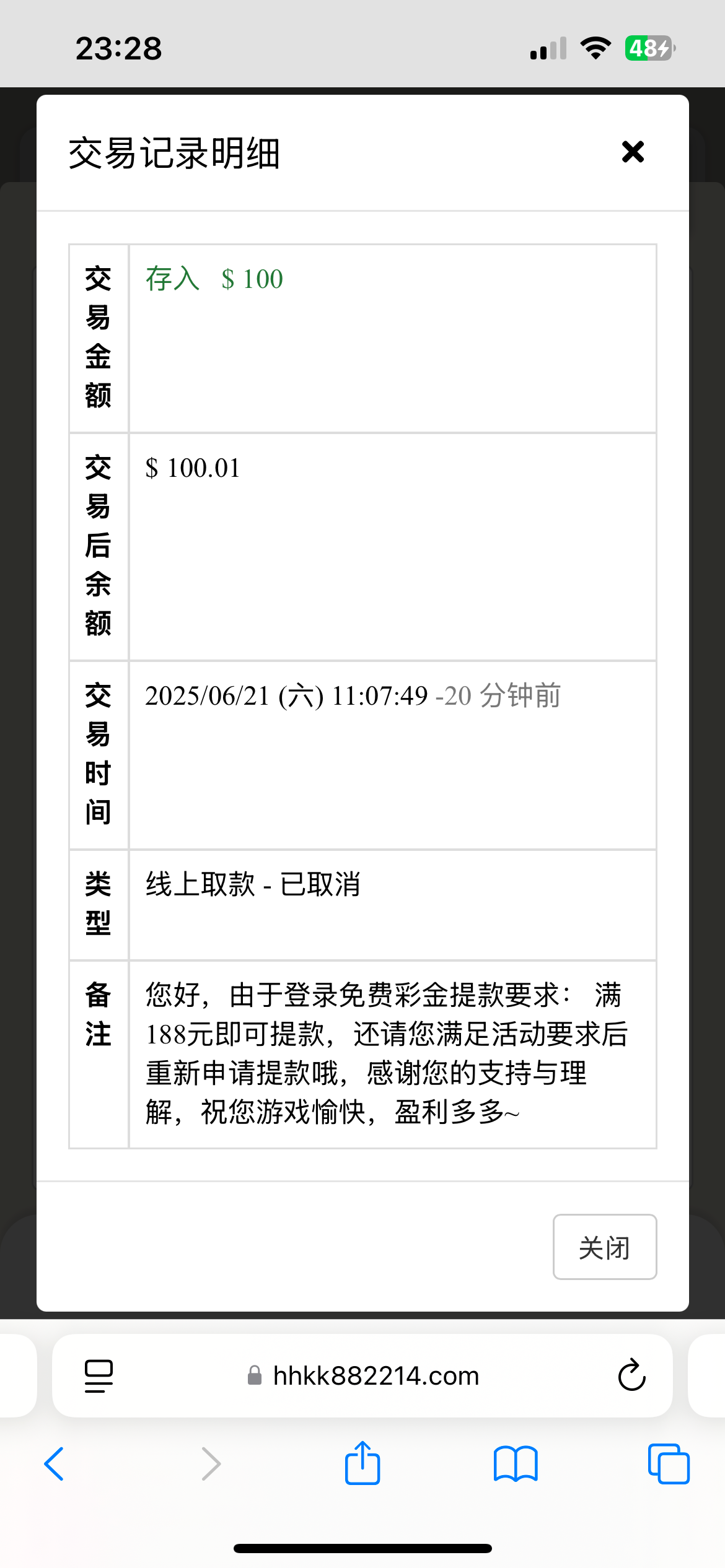
Task: Open the reader view icon in address bar
Action: point(98,1376)
